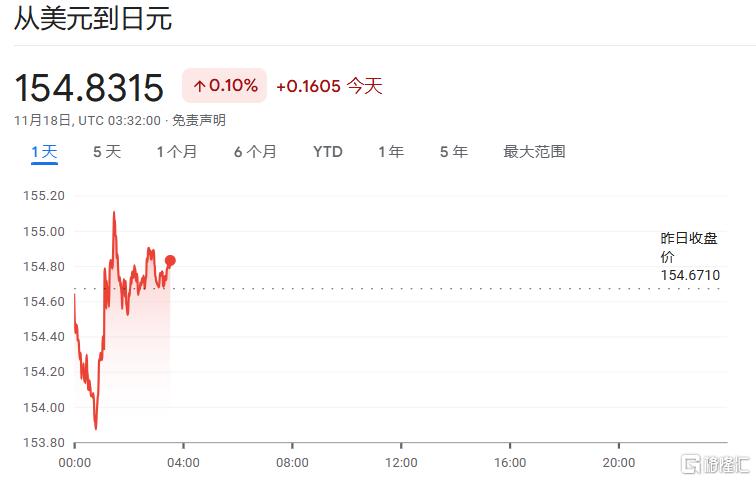Show the 最大范围 chart range
Image resolution: width=756 pixels, height=481 pixels.
point(534,152)
